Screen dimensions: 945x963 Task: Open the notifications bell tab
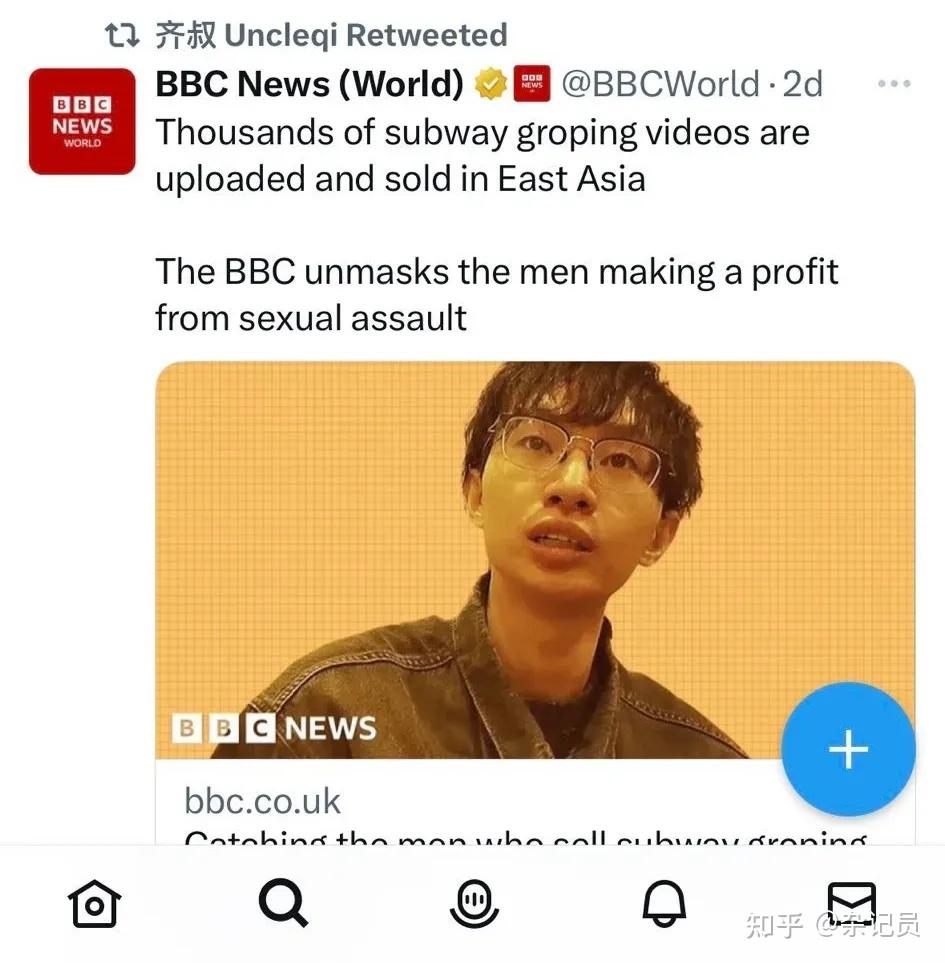(x=663, y=905)
